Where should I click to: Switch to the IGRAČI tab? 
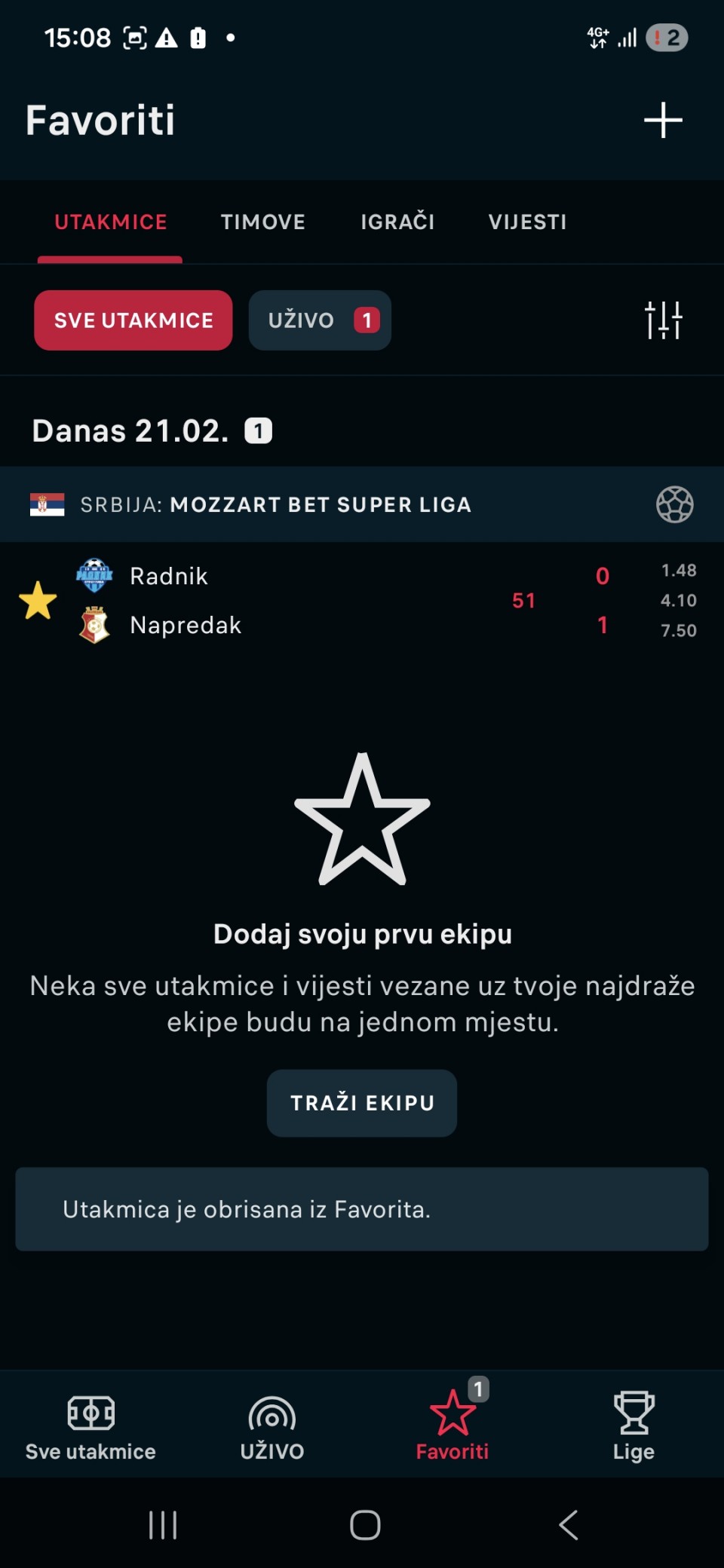point(397,222)
